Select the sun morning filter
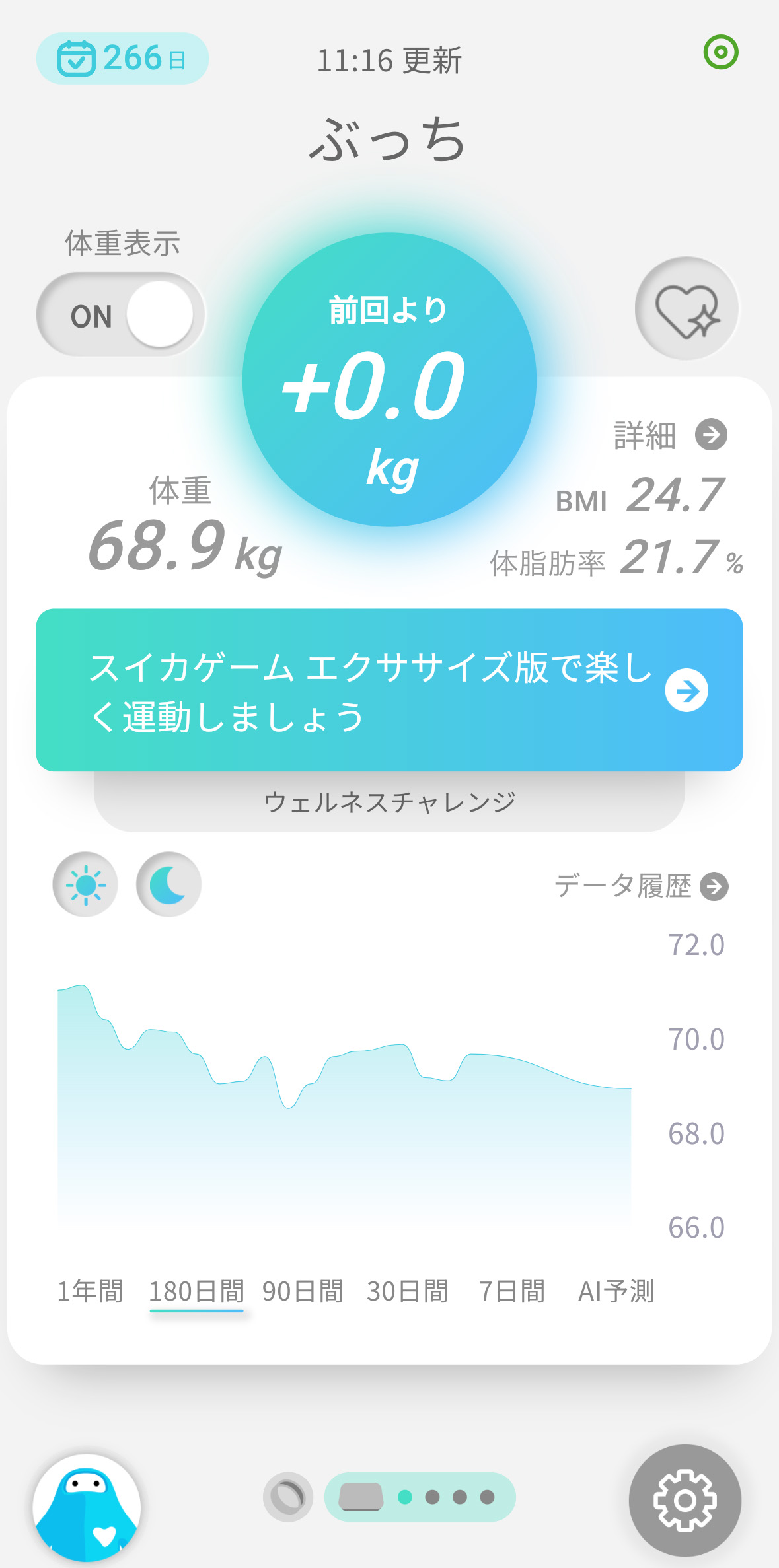Viewport: 779px width, 1568px height. click(85, 884)
